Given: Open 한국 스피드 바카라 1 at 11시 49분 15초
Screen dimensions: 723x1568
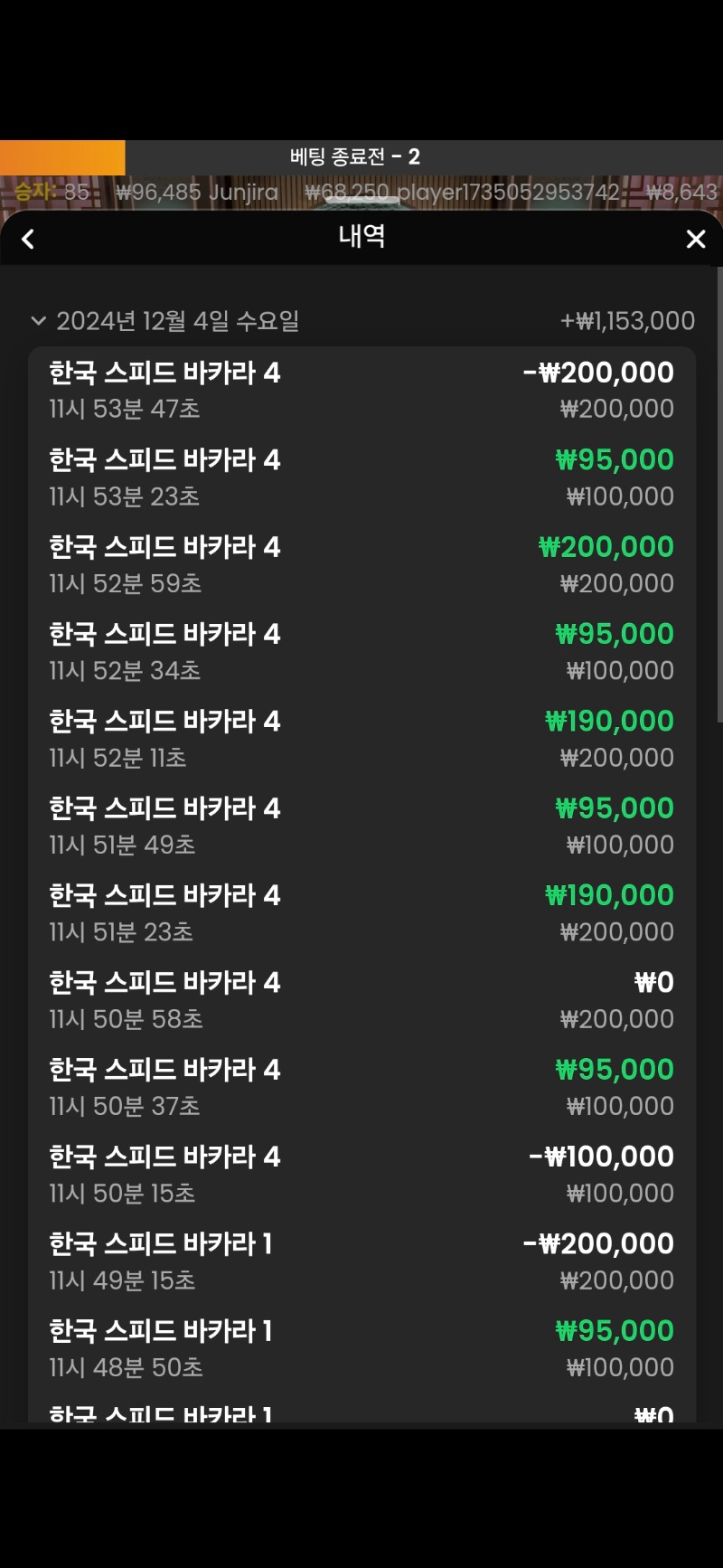Looking at the screenshot, I should 361,1261.
